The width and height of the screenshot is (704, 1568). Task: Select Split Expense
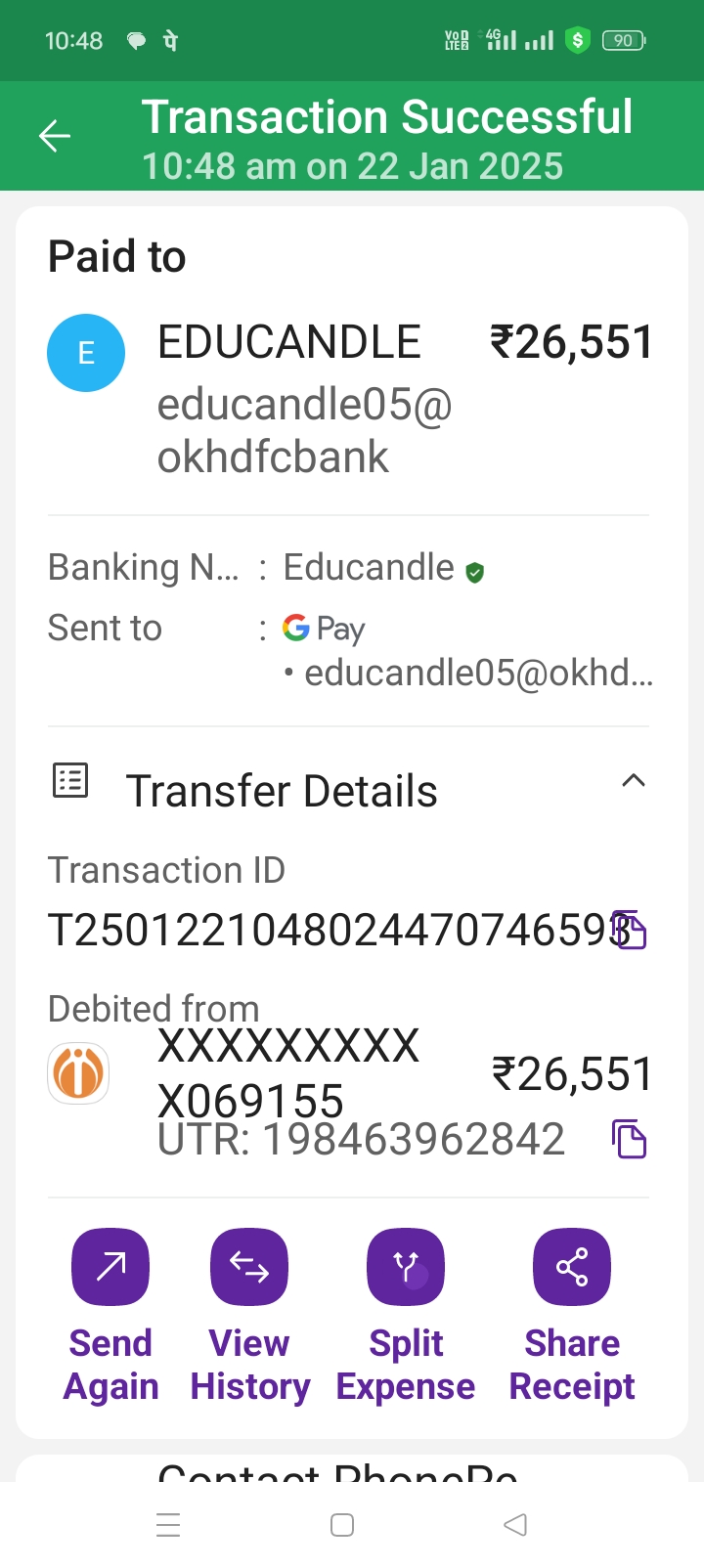(406, 1268)
